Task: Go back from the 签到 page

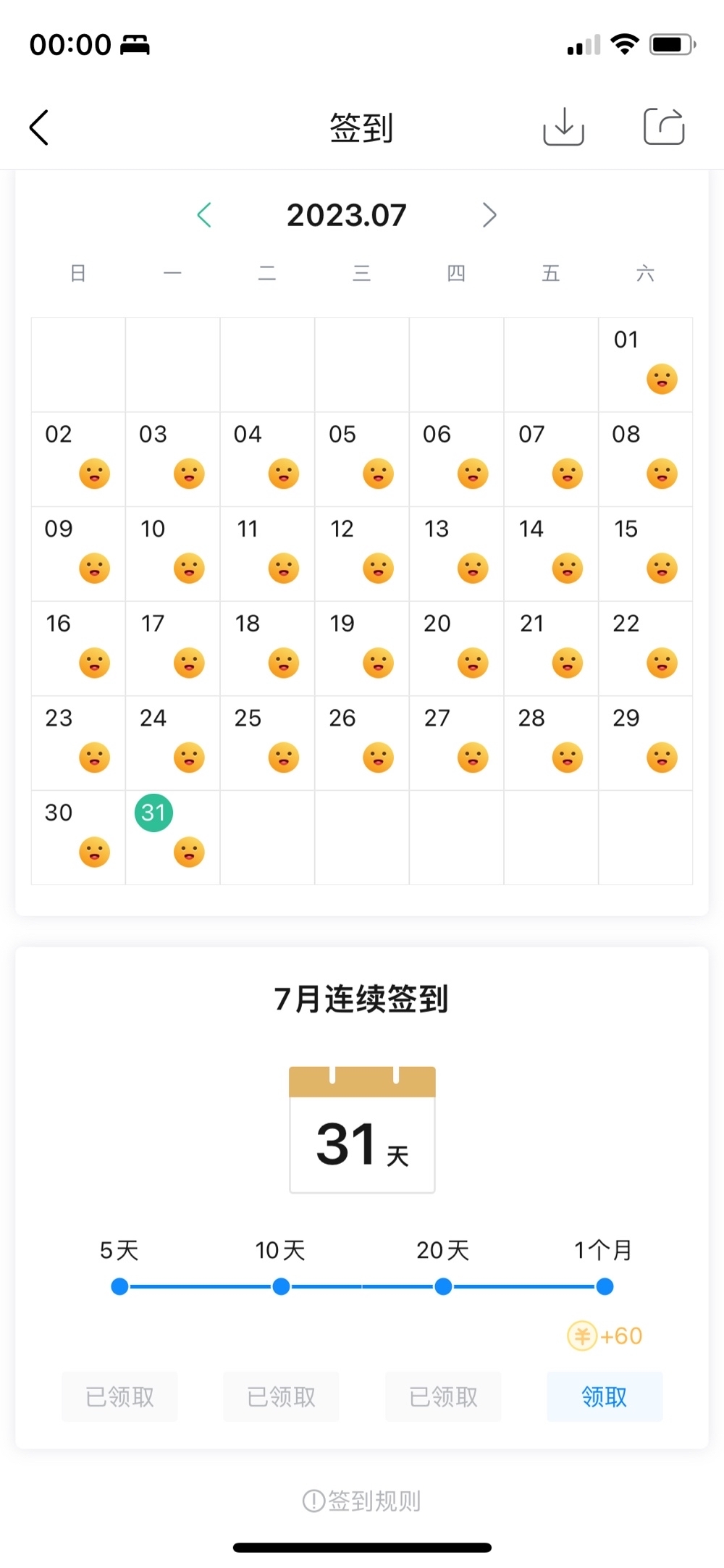Action: pos(39,127)
